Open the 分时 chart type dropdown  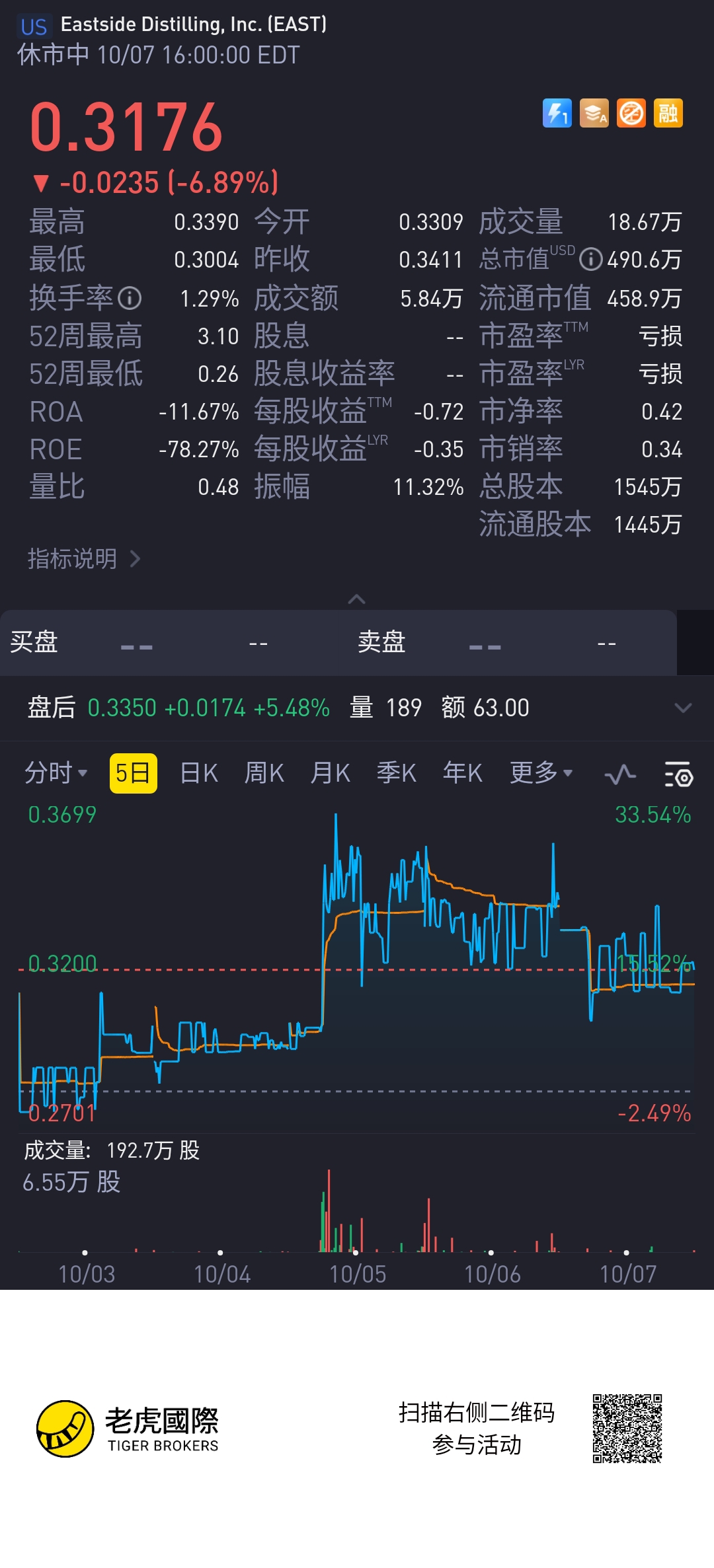[x=56, y=772]
